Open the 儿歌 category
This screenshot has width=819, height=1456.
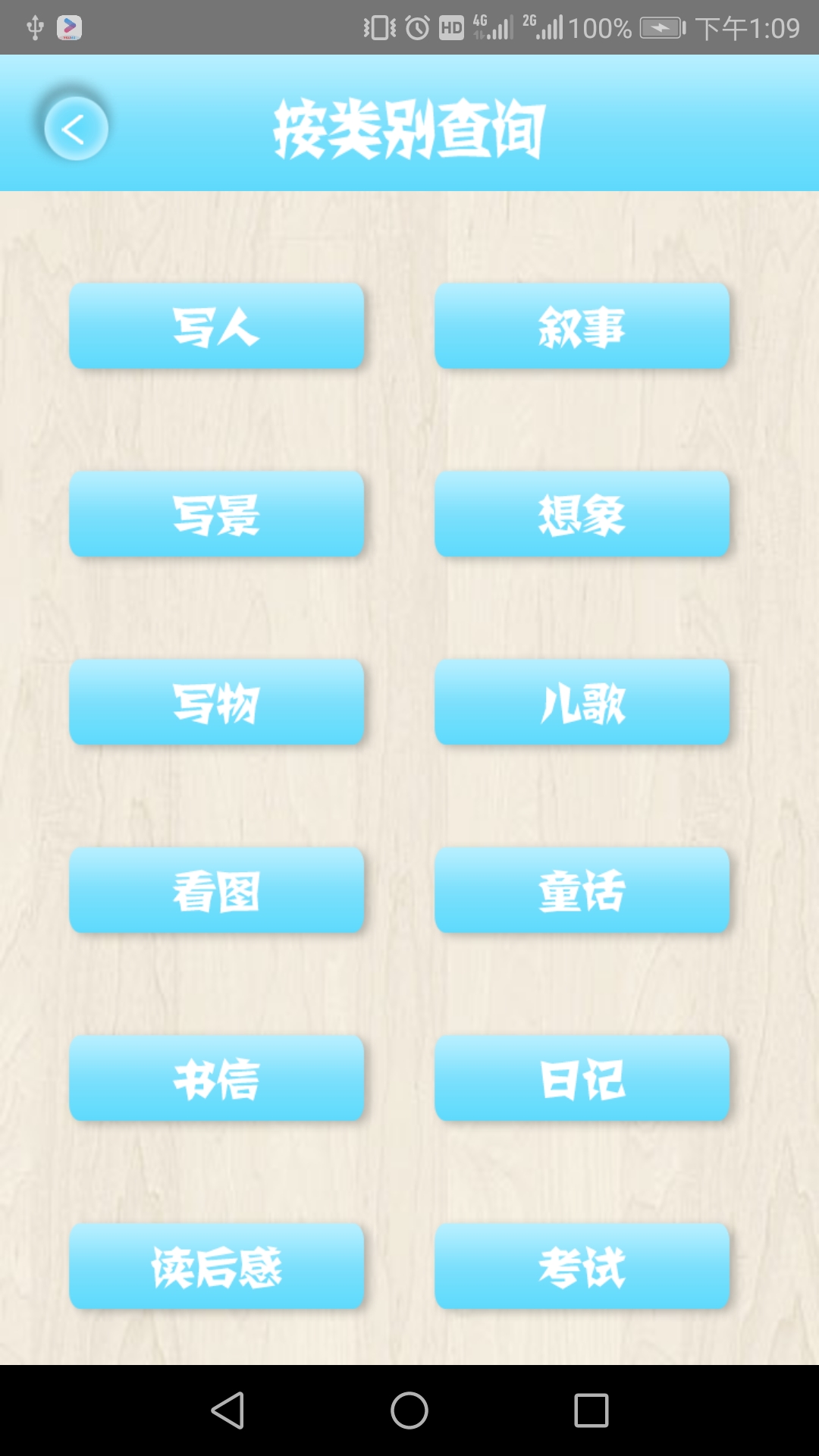click(x=582, y=702)
